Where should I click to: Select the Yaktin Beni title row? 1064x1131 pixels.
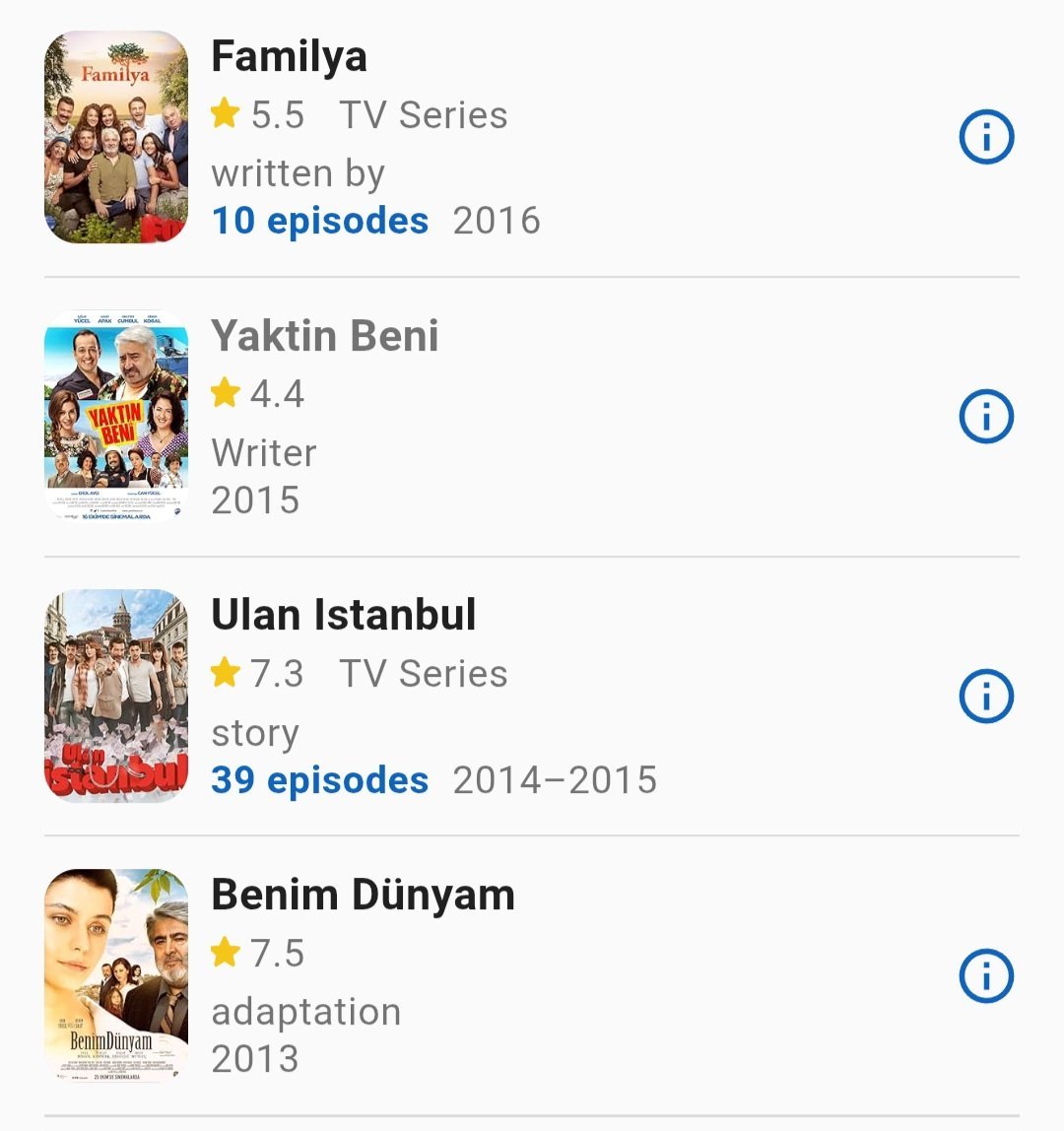325,337
